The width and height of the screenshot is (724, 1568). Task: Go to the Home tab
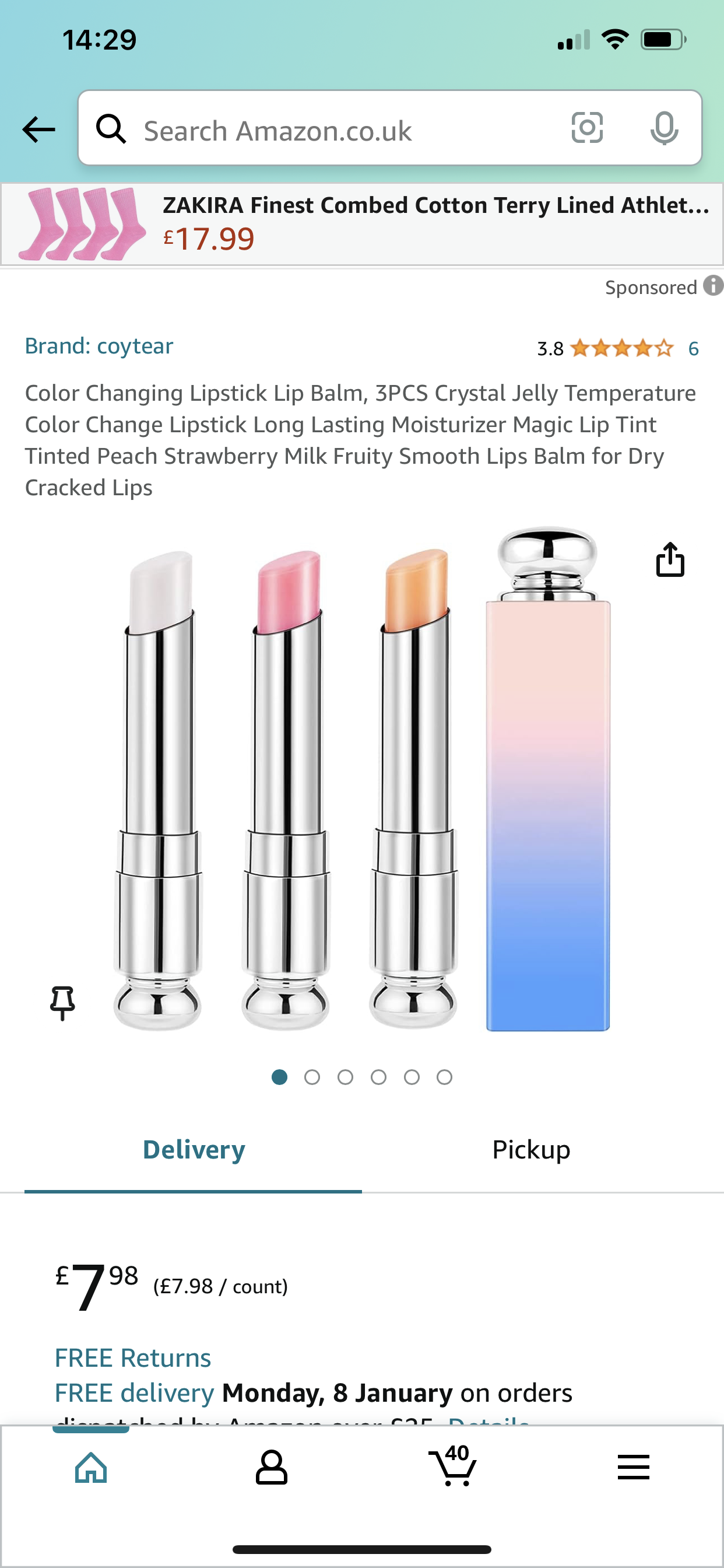coord(92,1468)
